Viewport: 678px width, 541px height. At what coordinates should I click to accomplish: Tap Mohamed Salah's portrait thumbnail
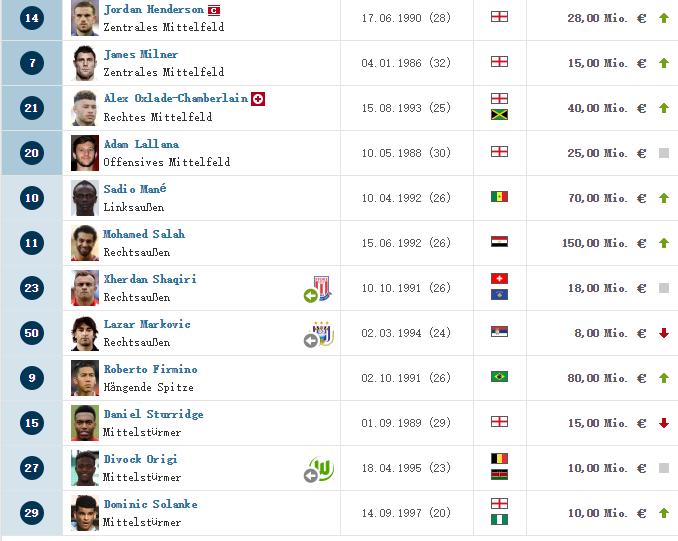point(85,243)
